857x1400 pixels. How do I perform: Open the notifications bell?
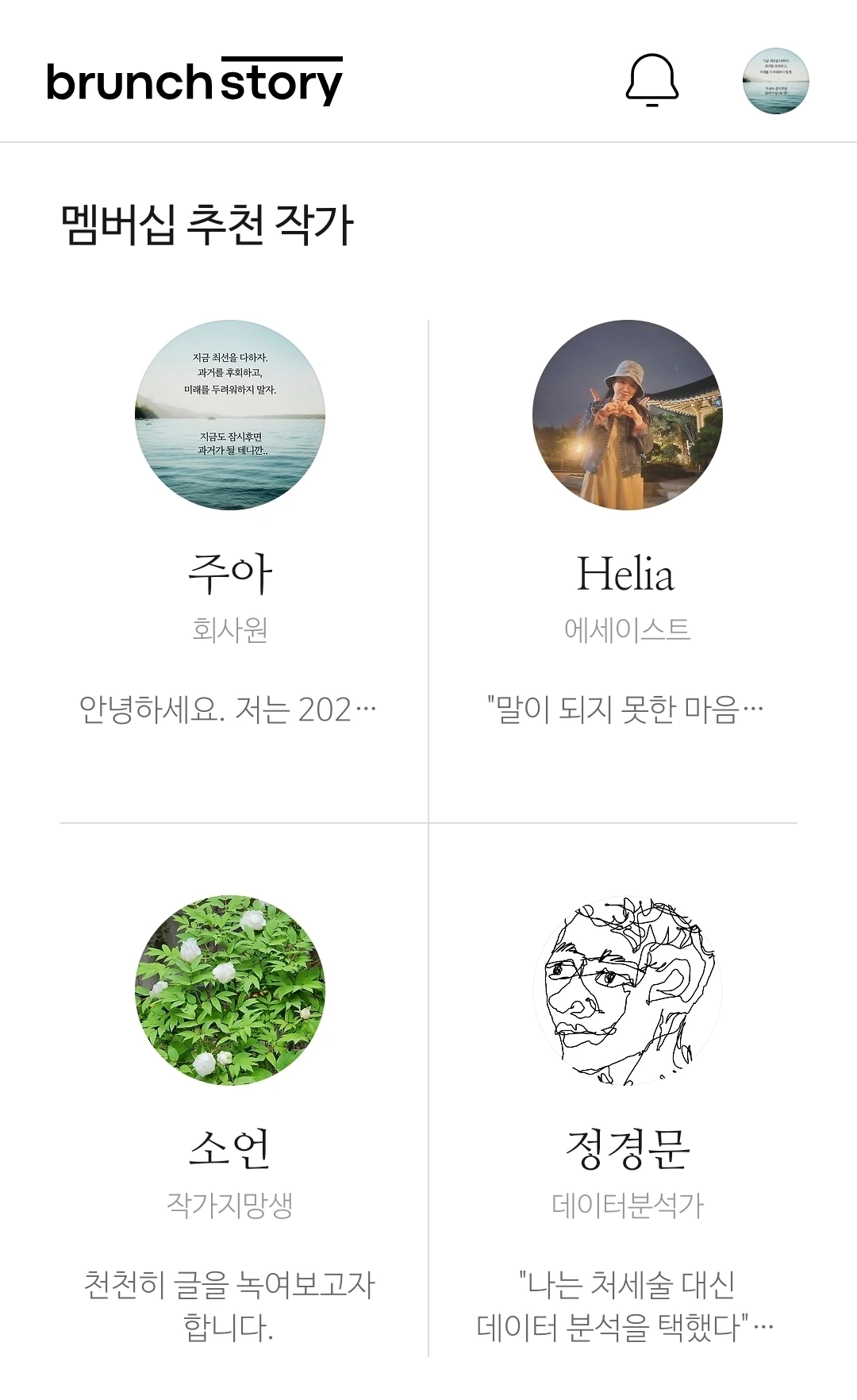tap(652, 80)
